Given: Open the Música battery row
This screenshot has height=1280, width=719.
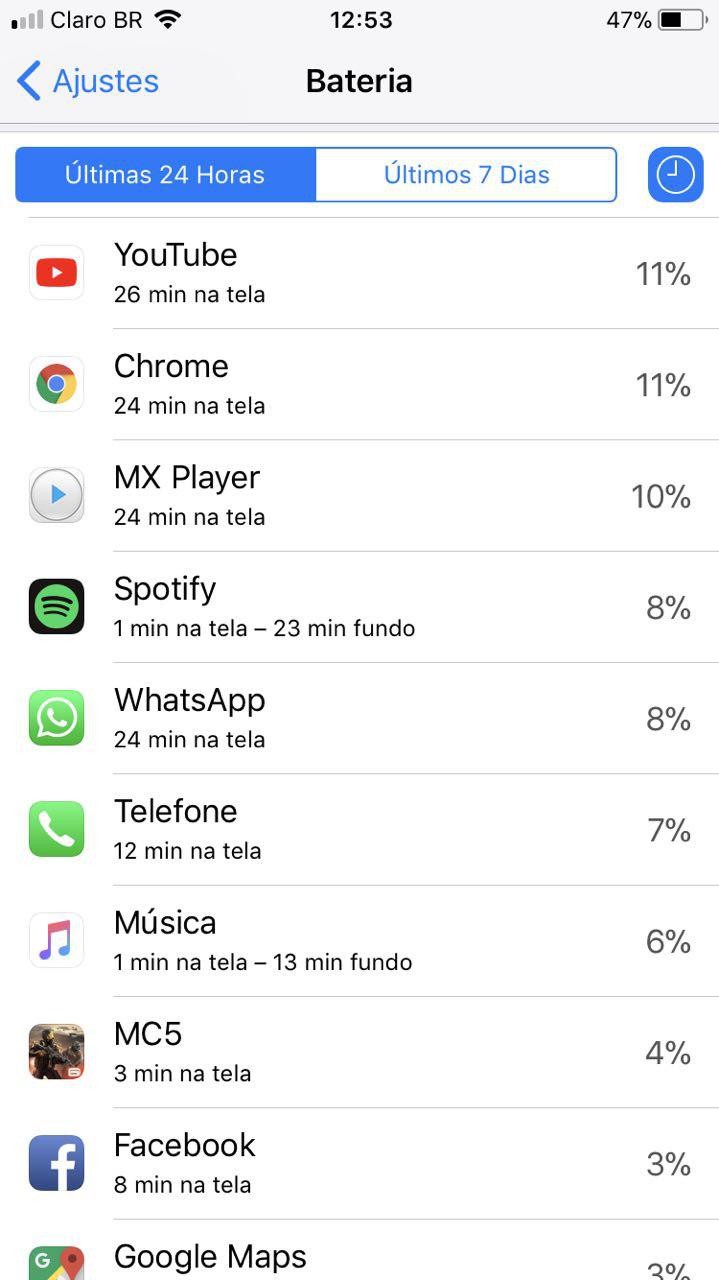Looking at the screenshot, I should pyautogui.click(x=360, y=940).
